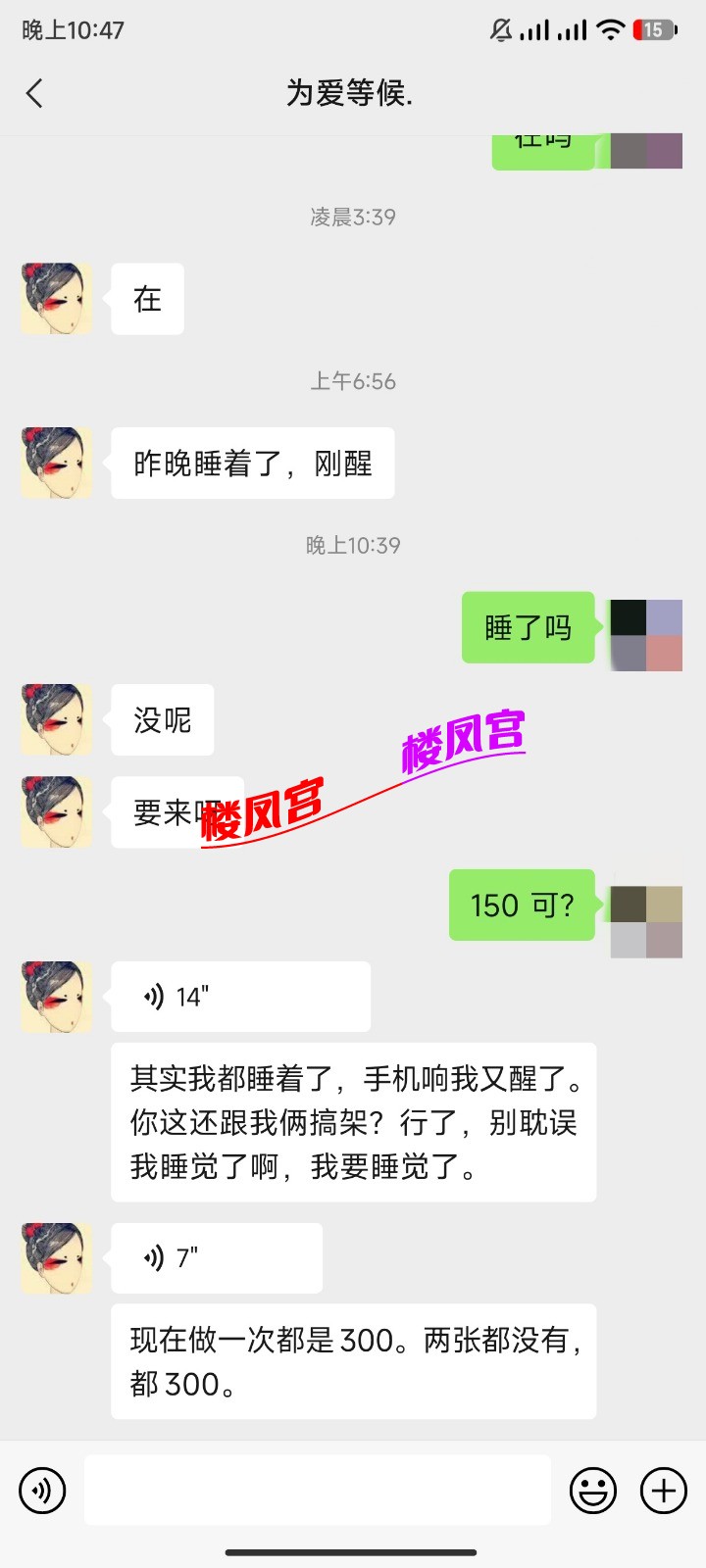Play the 7-second voice message
Image resolution: width=706 pixels, height=1568 pixels.
pyautogui.click(x=216, y=1257)
